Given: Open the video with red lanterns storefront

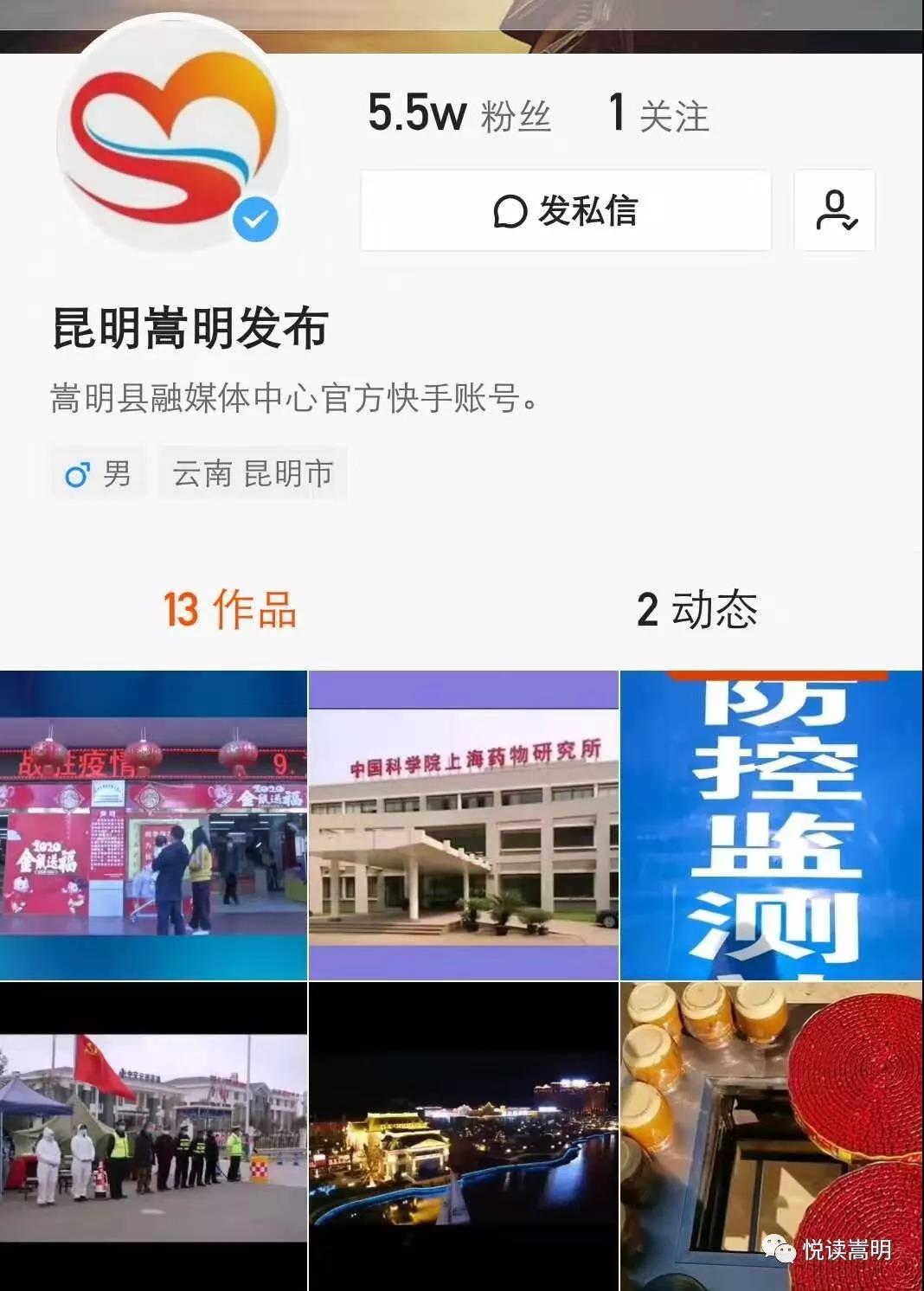Looking at the screenshot, I should (153, 825).
